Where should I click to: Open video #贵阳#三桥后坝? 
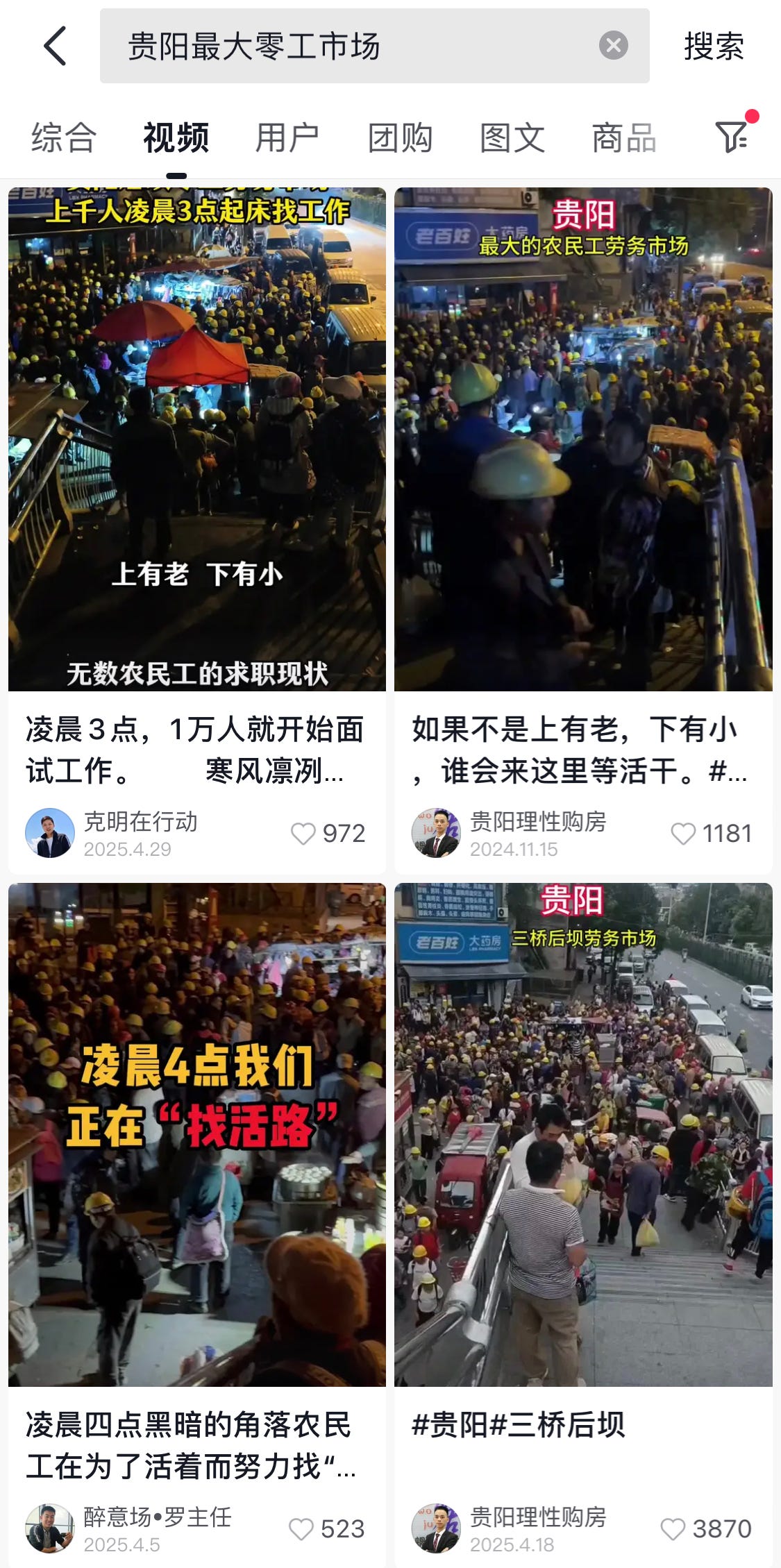point(583,1134)
